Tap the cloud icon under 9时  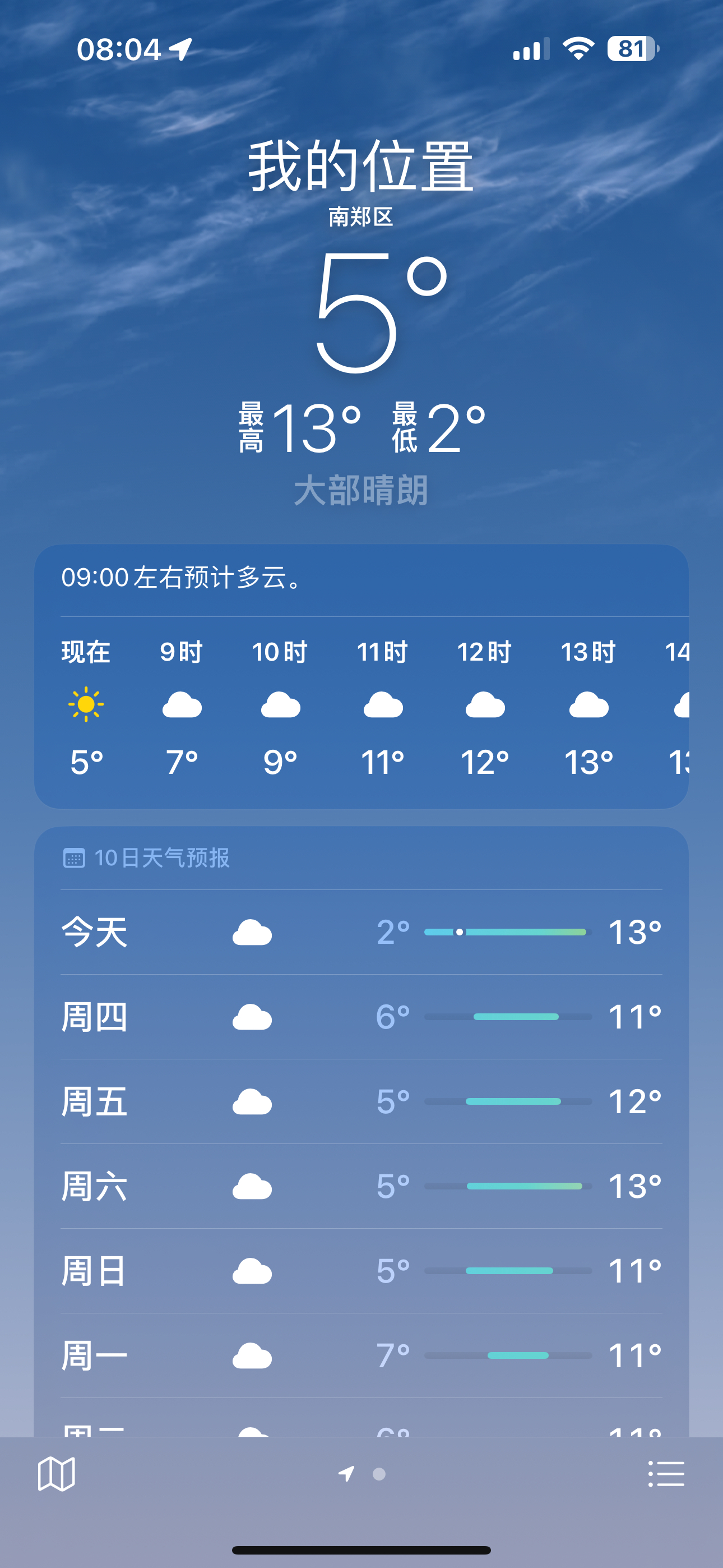click(182, 706)
